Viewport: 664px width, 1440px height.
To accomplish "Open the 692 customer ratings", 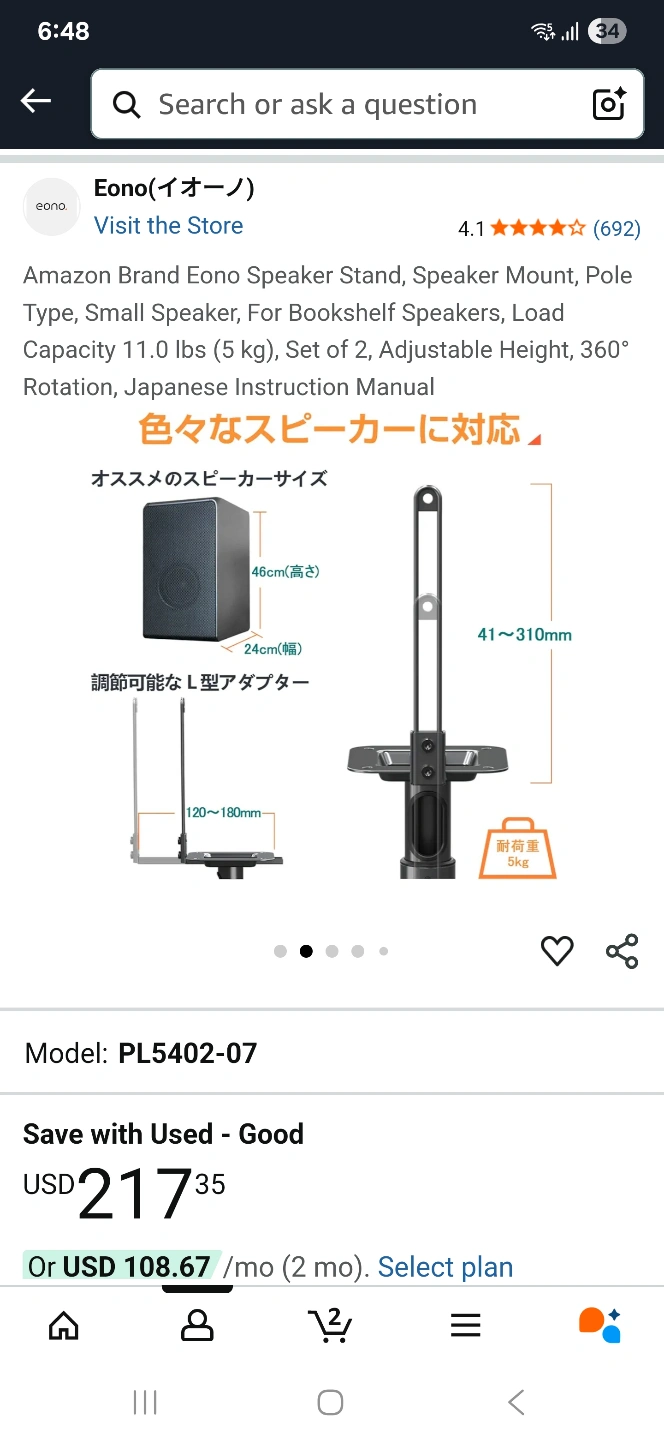I will (616, 229).
